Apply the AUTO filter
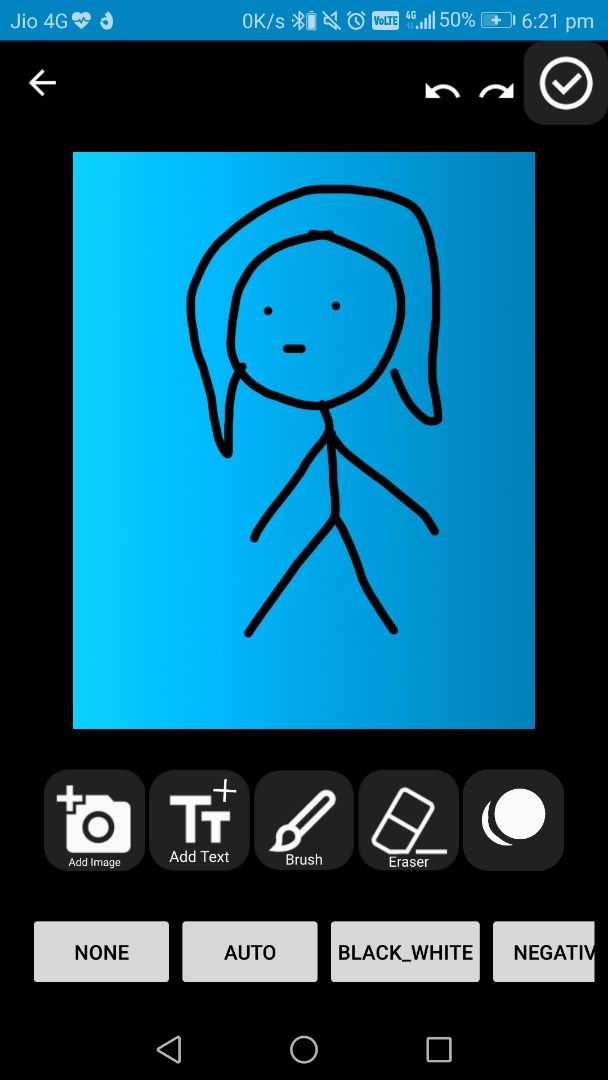The image size is (608, 1080). click(250, 952)
